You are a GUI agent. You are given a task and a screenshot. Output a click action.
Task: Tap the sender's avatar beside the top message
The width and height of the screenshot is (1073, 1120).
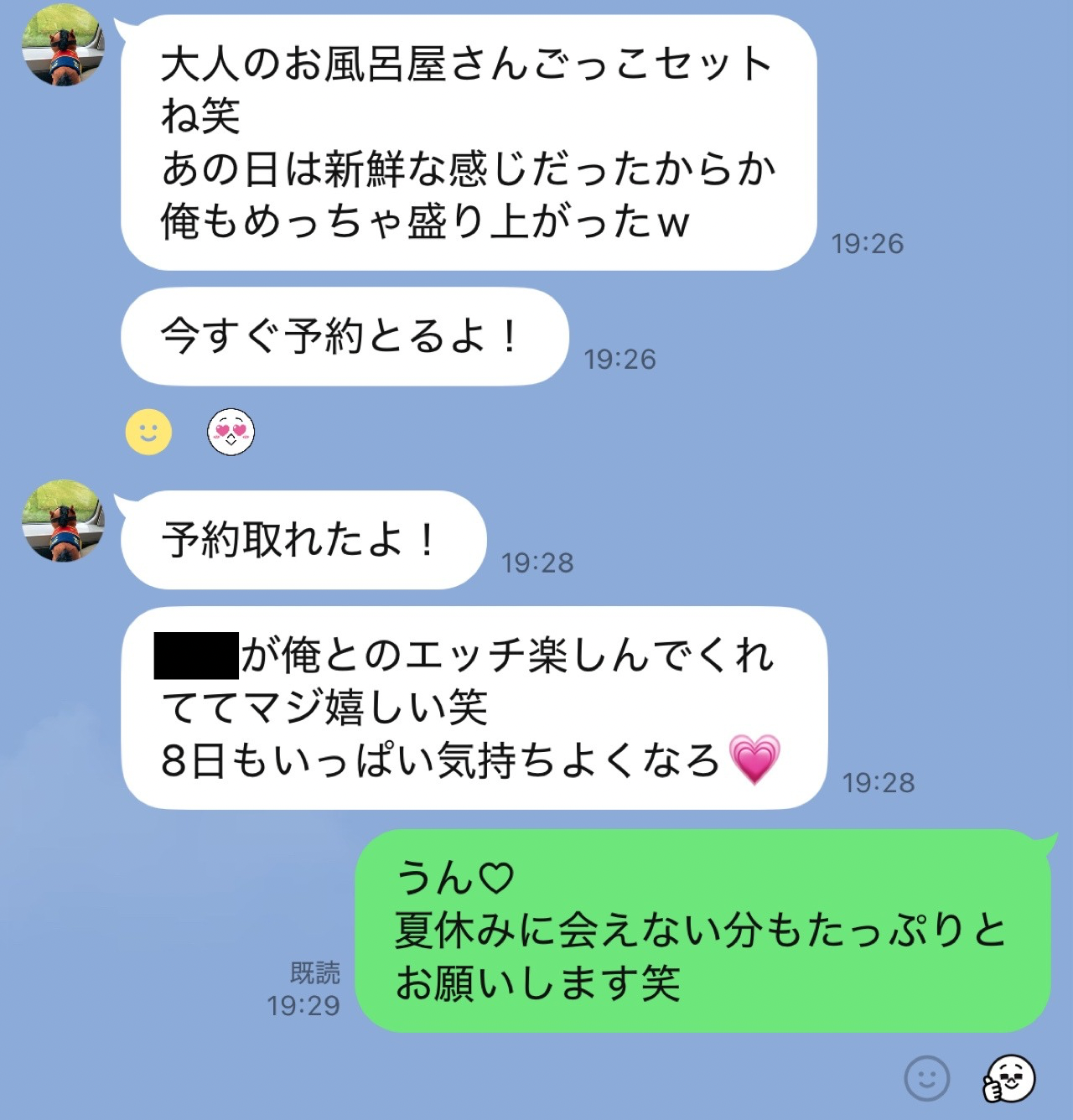click(x=63, y=49)
